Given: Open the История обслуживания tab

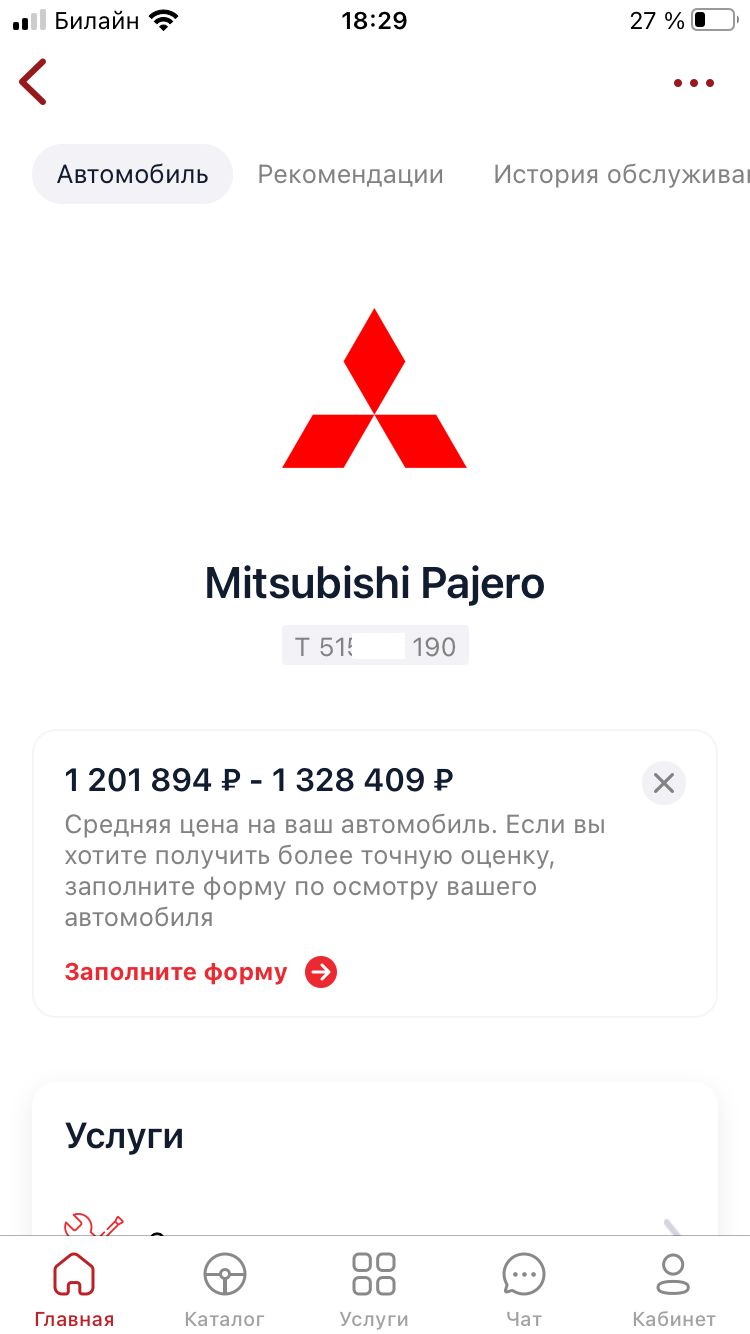Looking at the screenshot, I should [620, 174].
